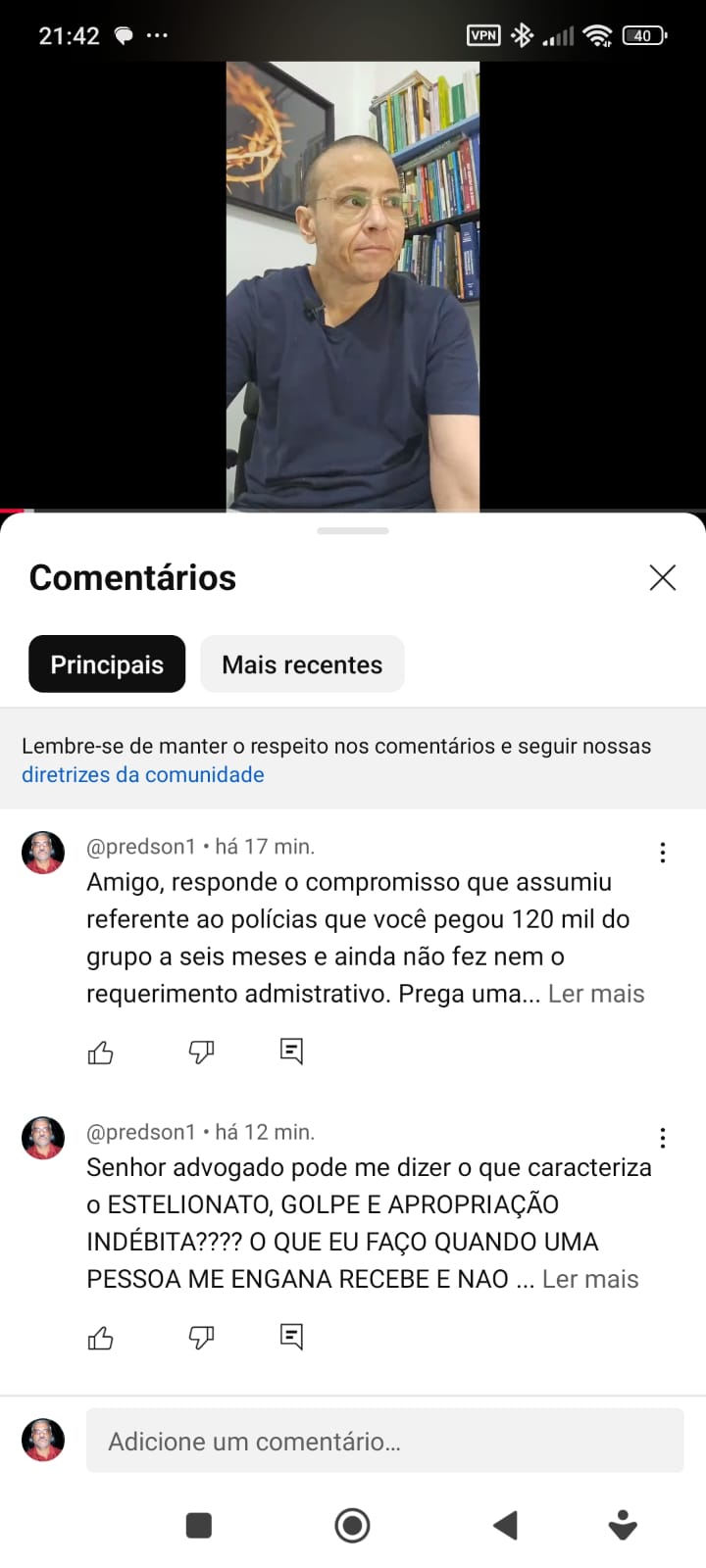Viewport: 706px width, 1568px height.
Task: Open @predson1 avatar on the first comment
Action: click(43, 853)
